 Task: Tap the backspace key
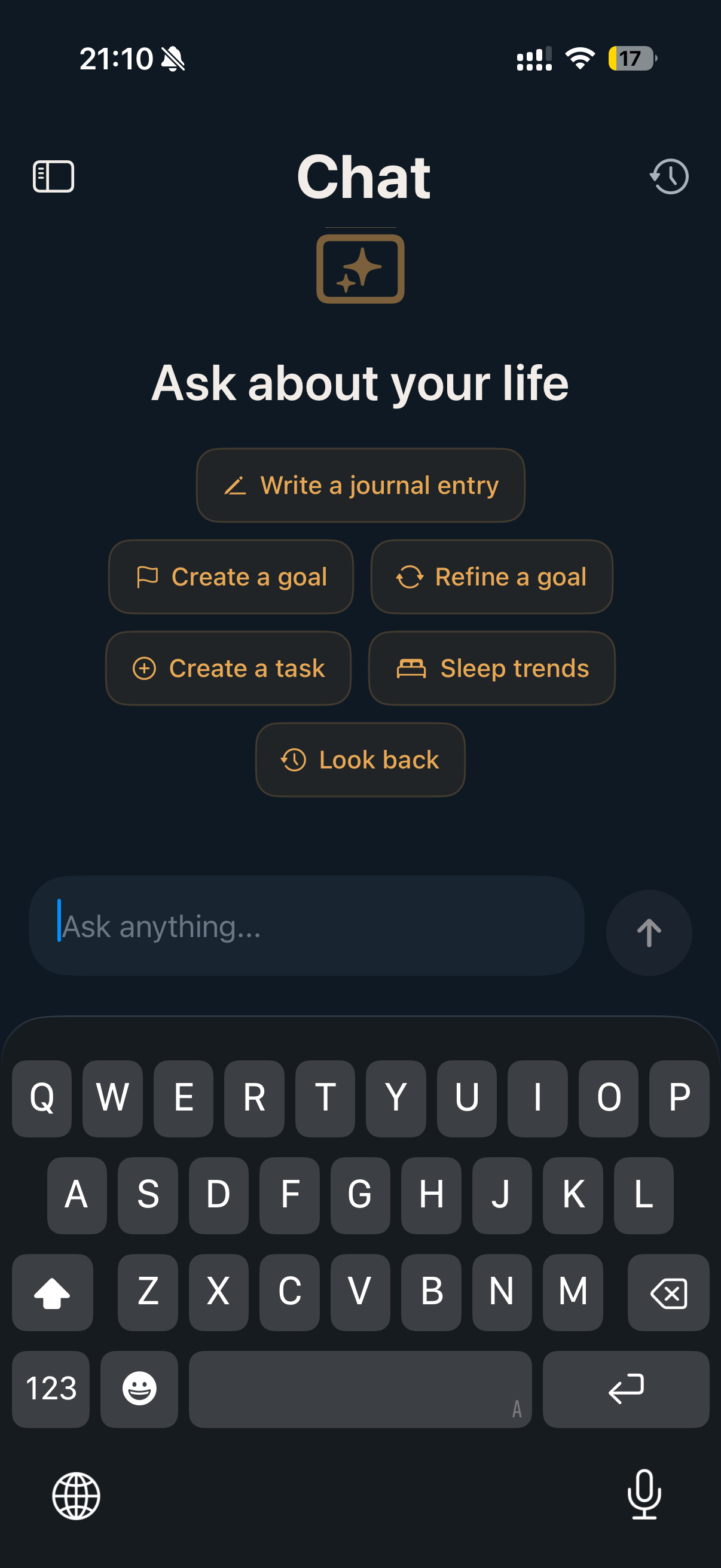[668, 1293]
